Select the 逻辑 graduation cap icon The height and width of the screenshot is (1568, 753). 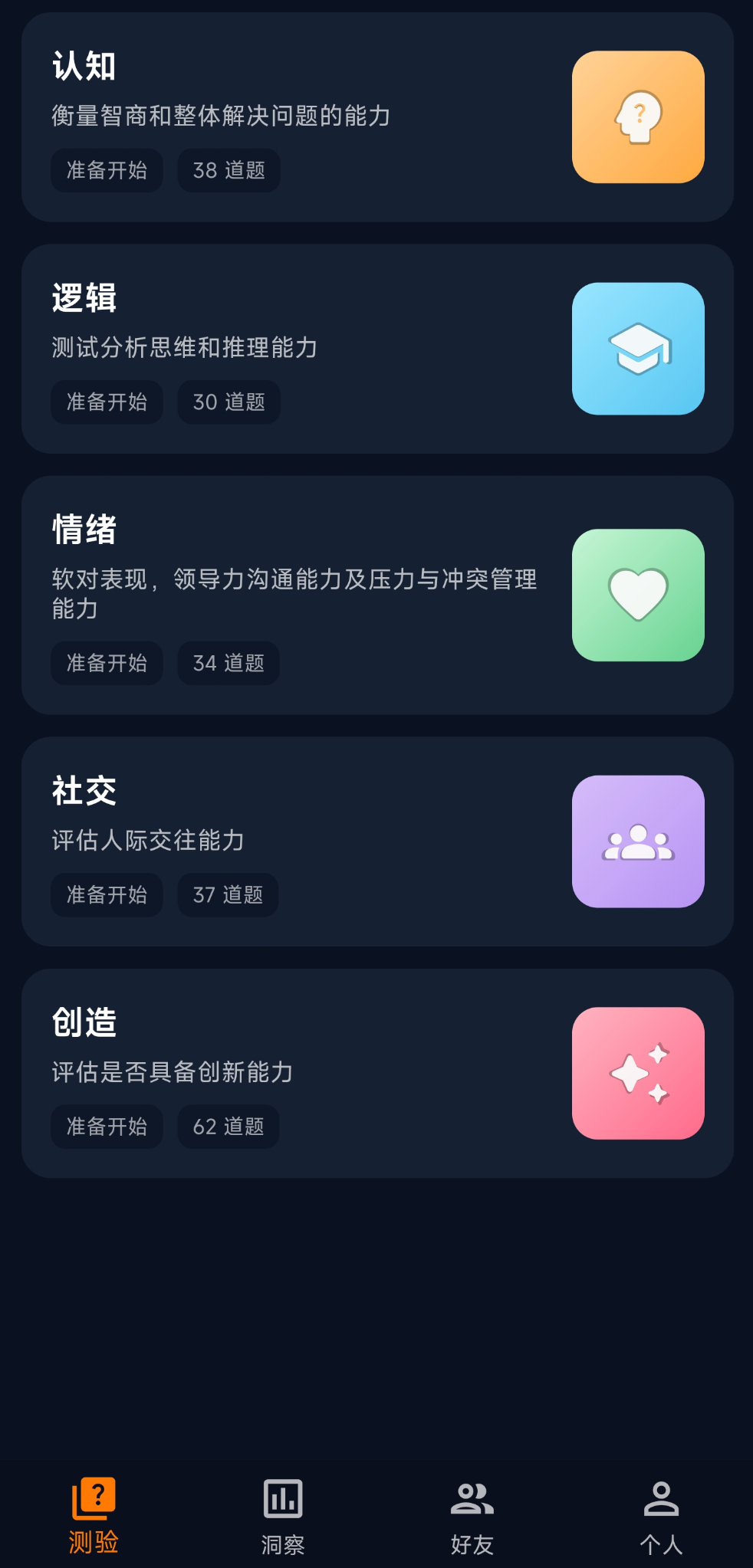[640, 348]
